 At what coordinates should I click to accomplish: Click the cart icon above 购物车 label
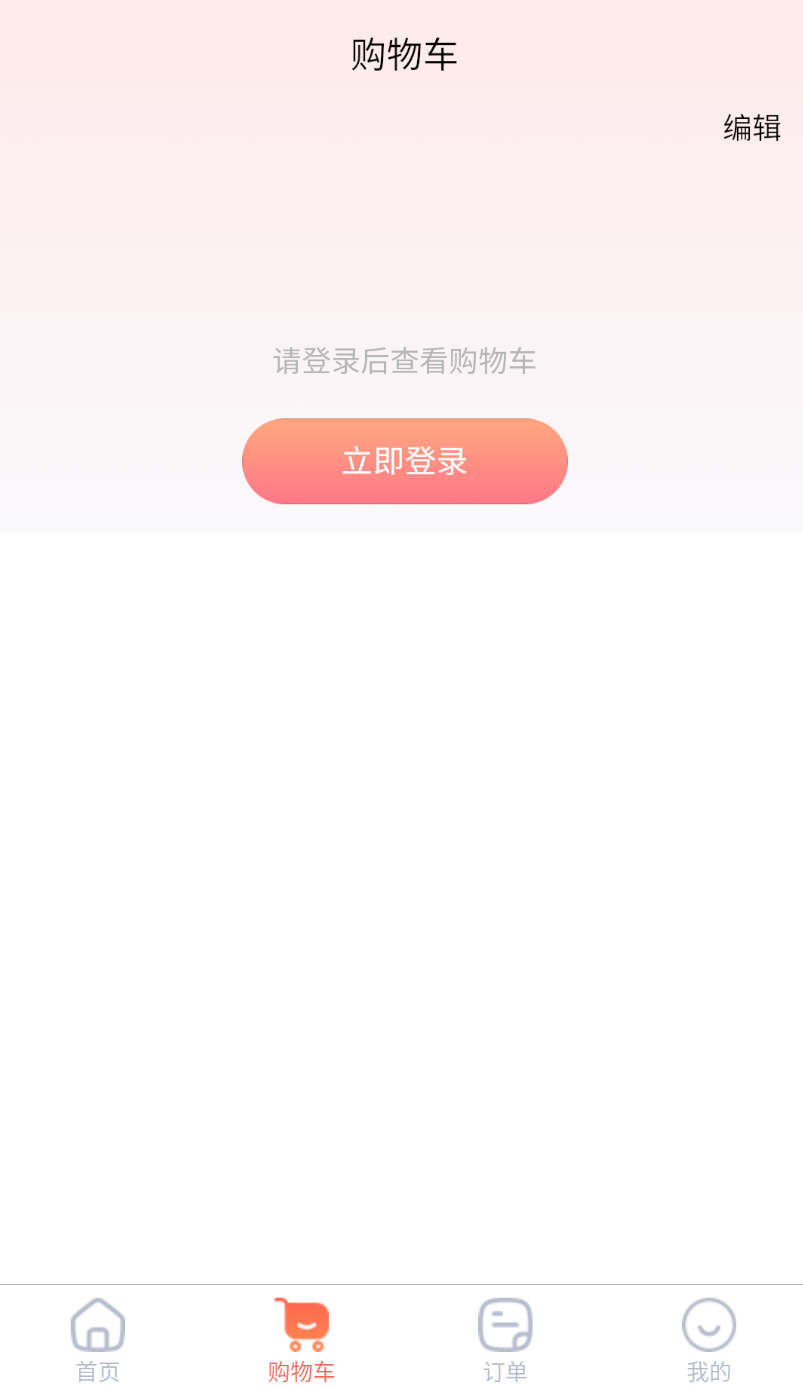click(301, 1322)
